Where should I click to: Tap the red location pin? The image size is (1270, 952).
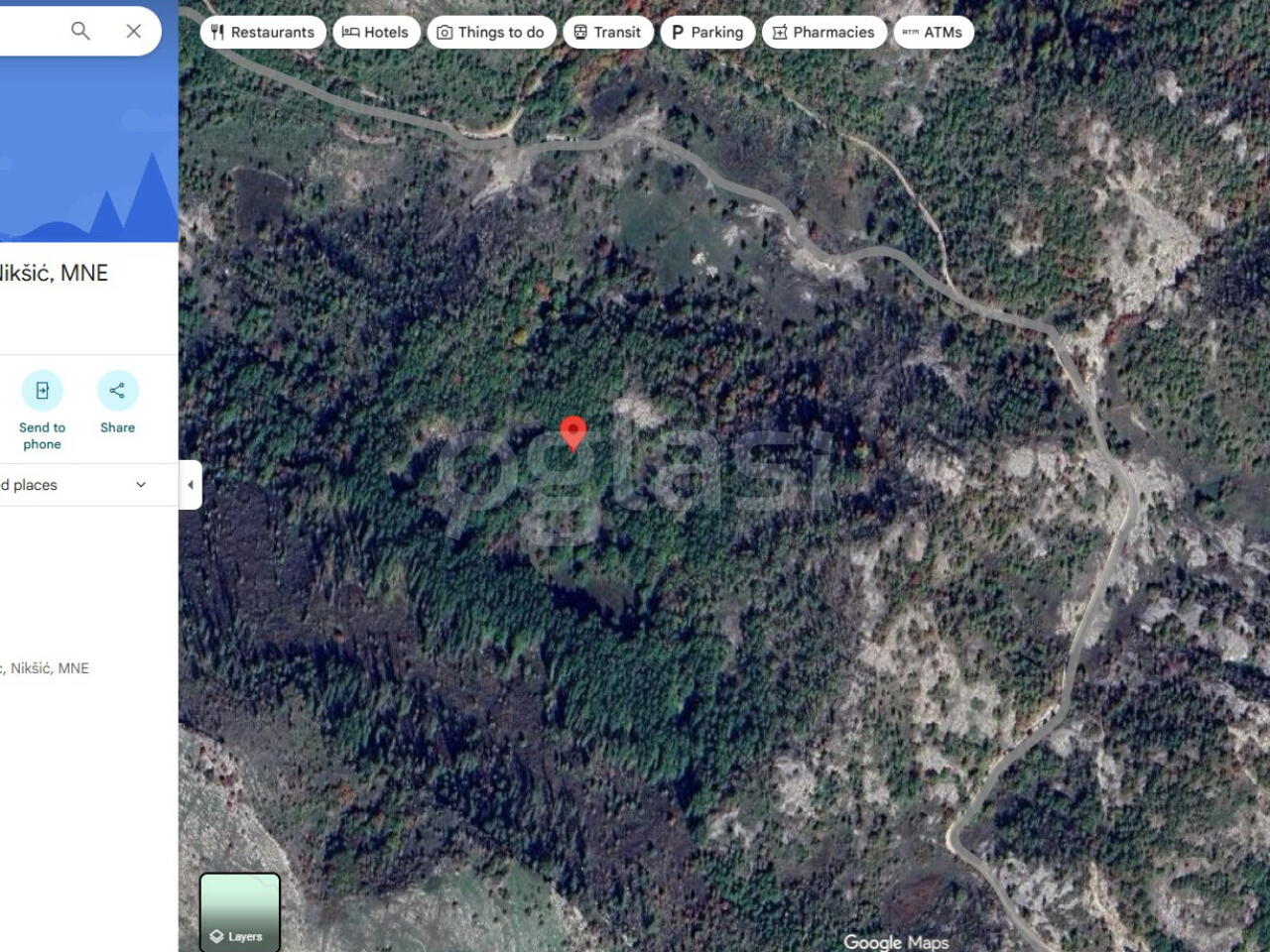(573, 432)
